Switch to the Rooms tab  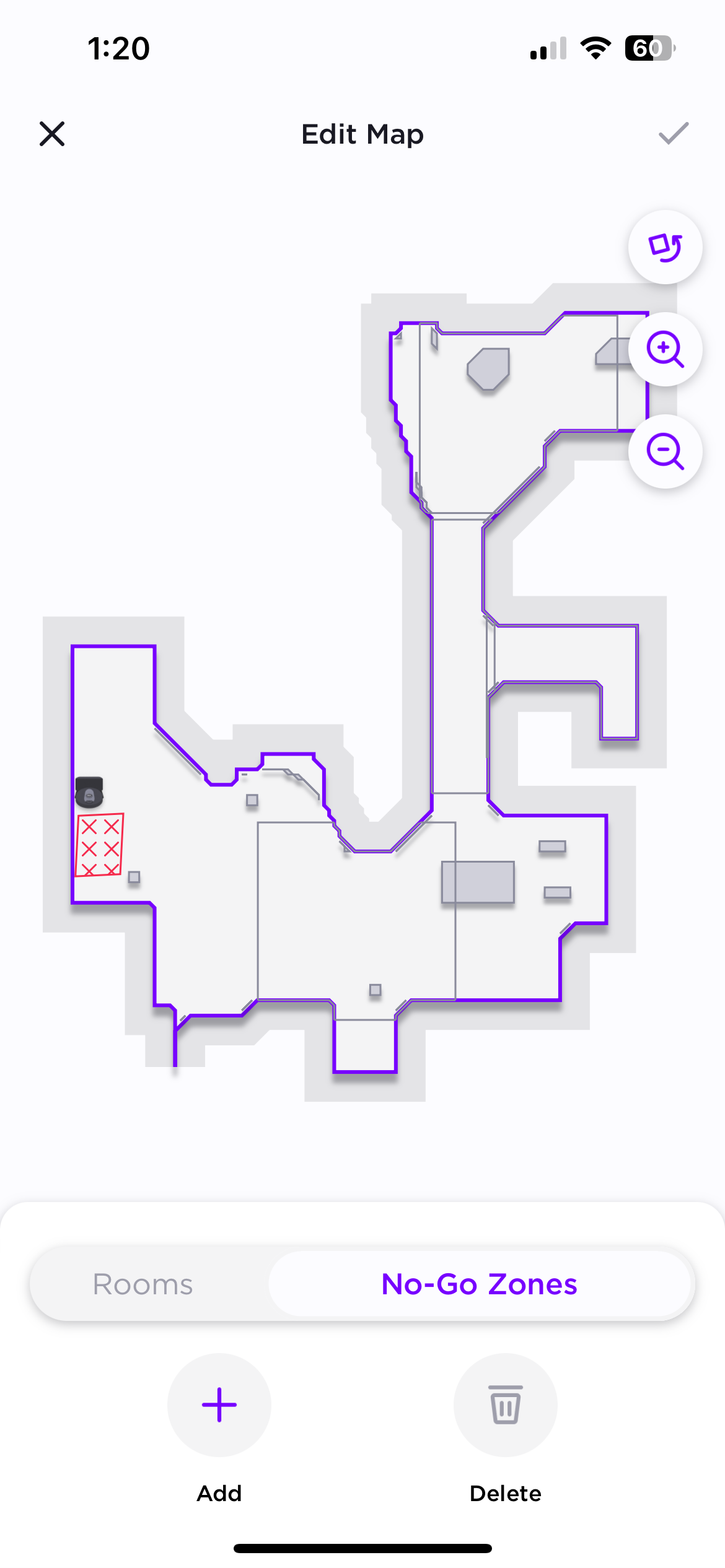(143, 1284)
